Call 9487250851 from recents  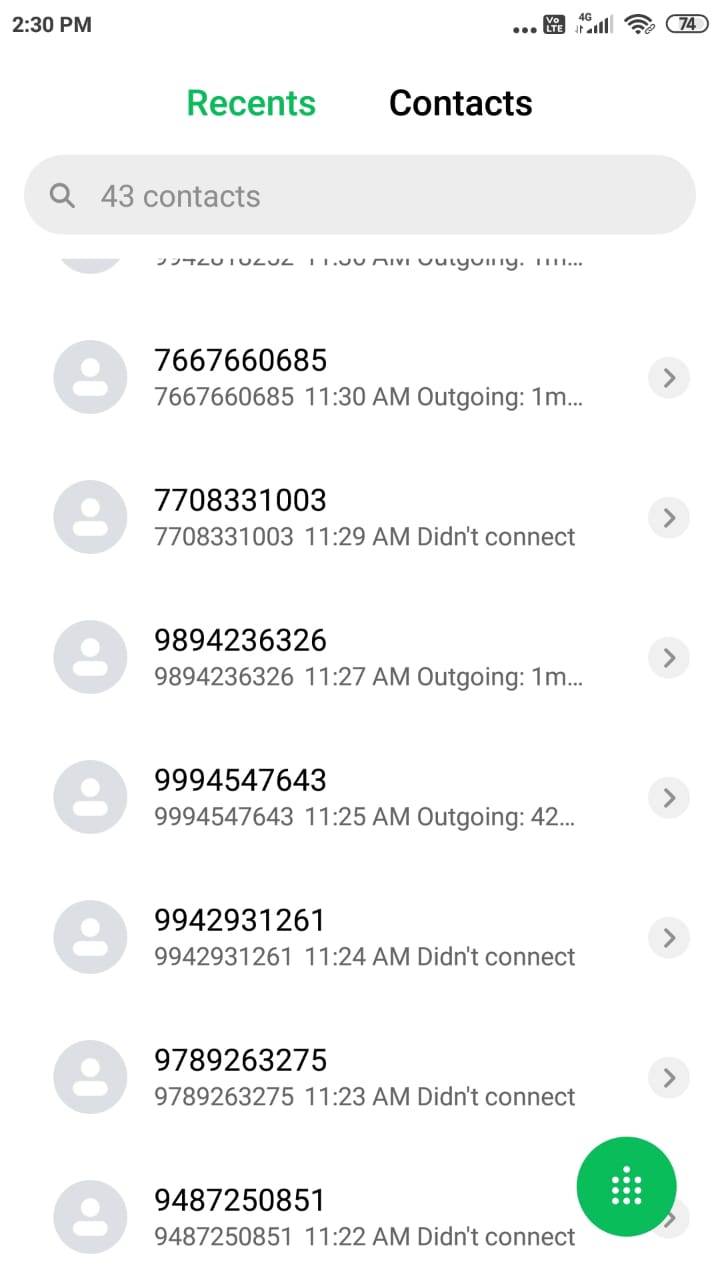tap(300, 1217)
